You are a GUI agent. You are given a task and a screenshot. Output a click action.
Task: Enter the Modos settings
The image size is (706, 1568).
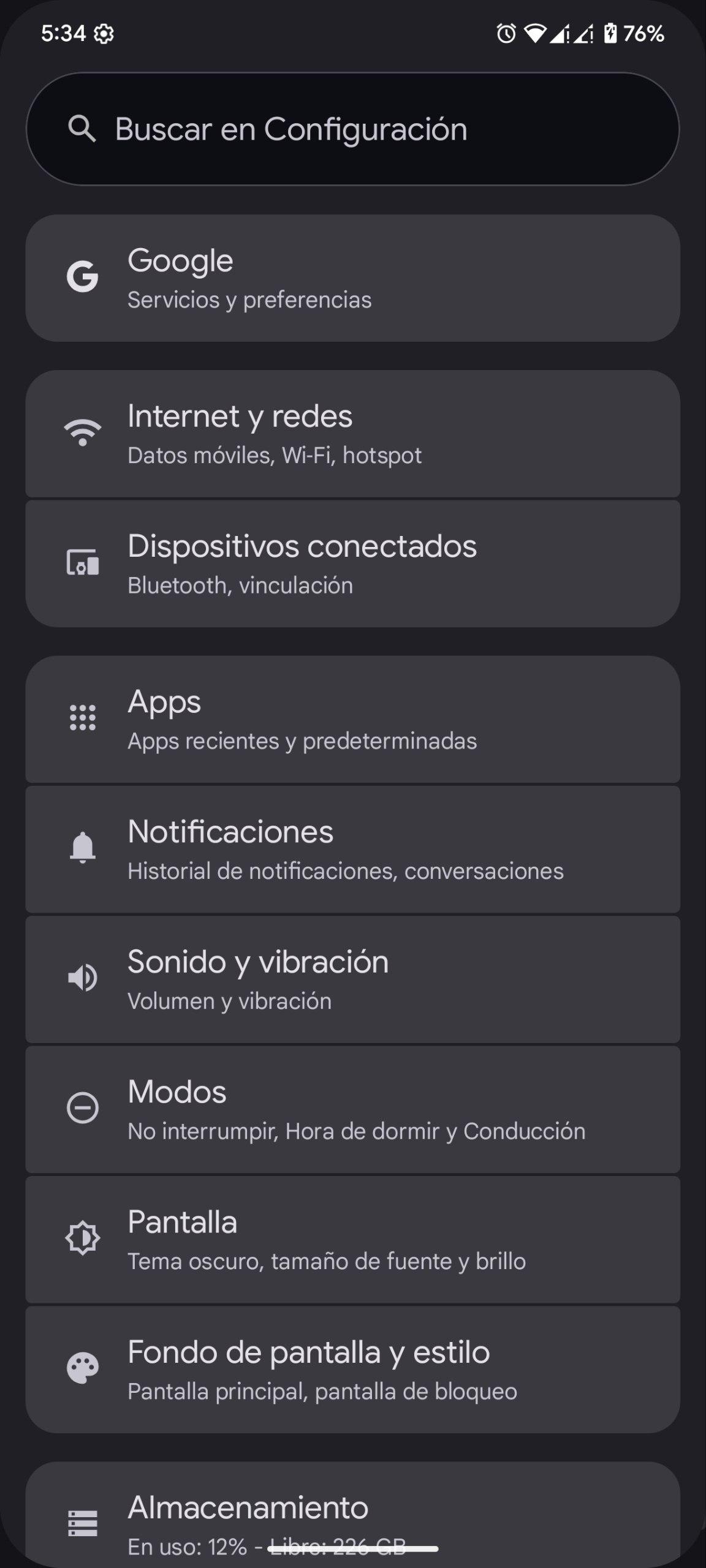click(352, 1109)
